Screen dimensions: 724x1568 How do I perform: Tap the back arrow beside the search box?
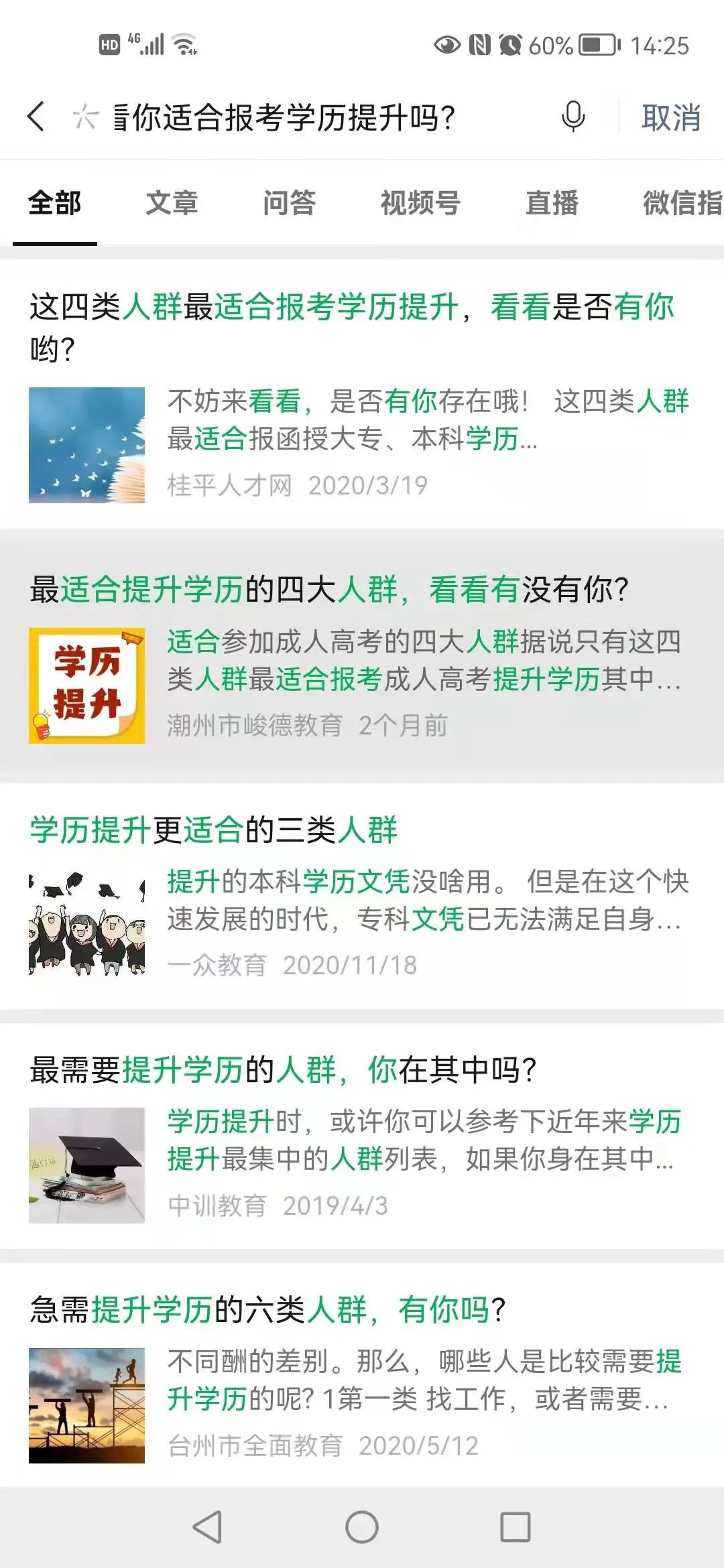point(36,117)
